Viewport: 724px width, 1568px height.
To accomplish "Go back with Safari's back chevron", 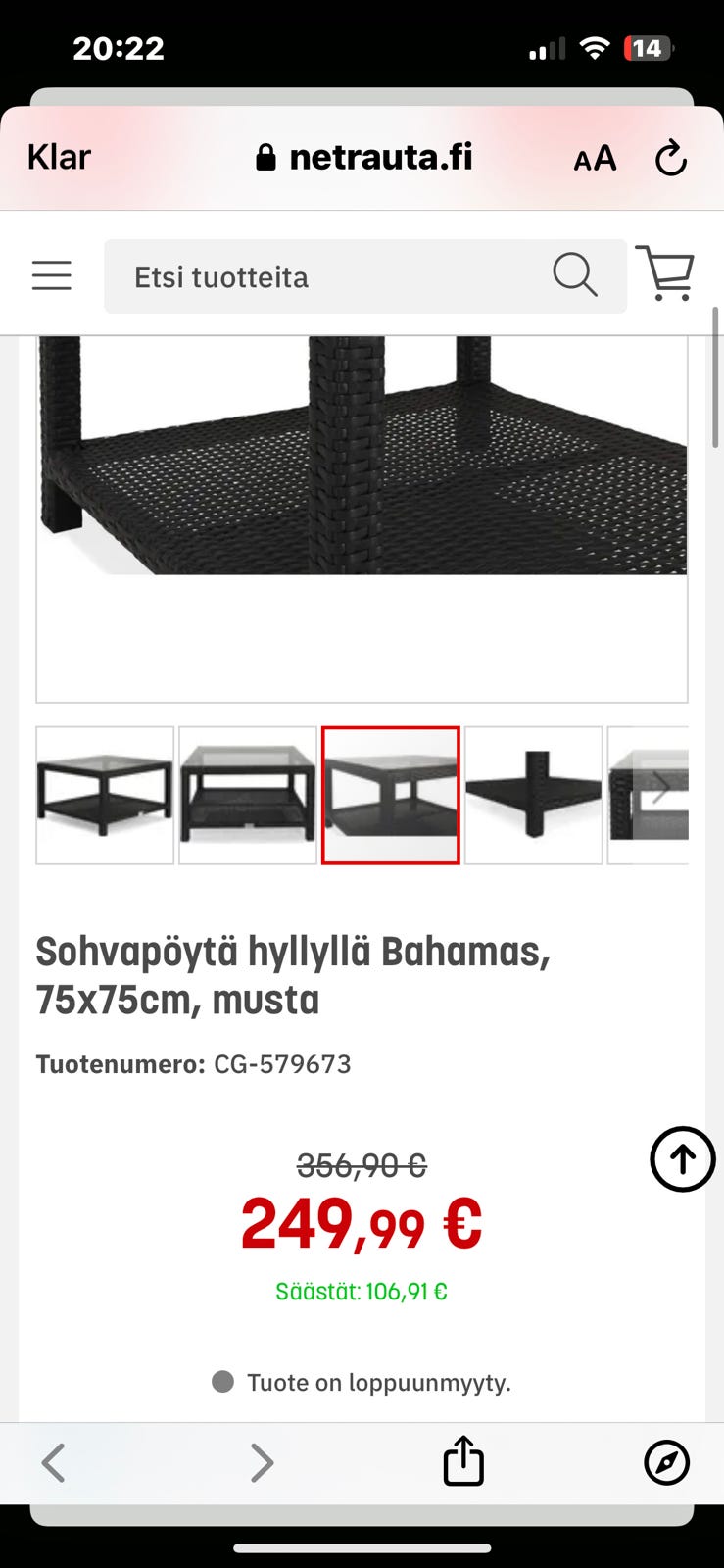I will (54, 1461).
